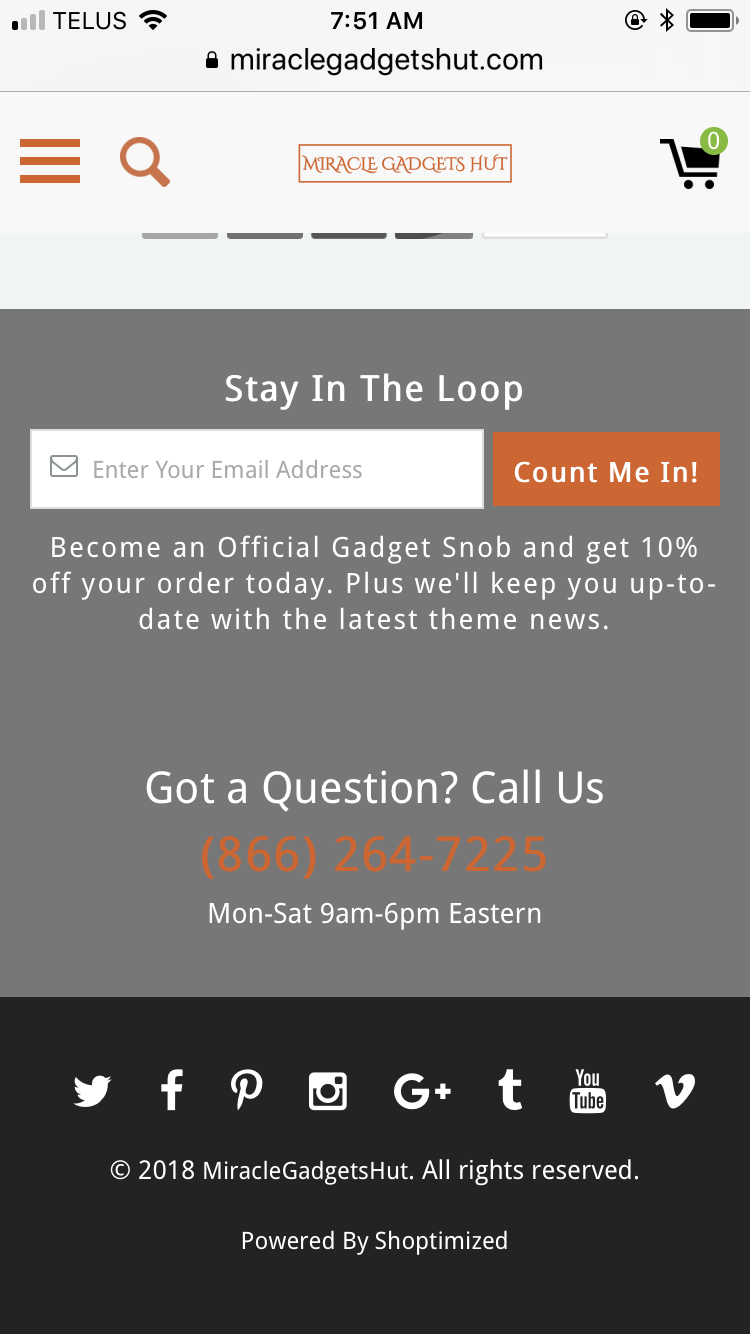Image resolution: width=750 pixels, height=1334 pixels.
Task: Open the Pinterest page
Action: 246,1090
